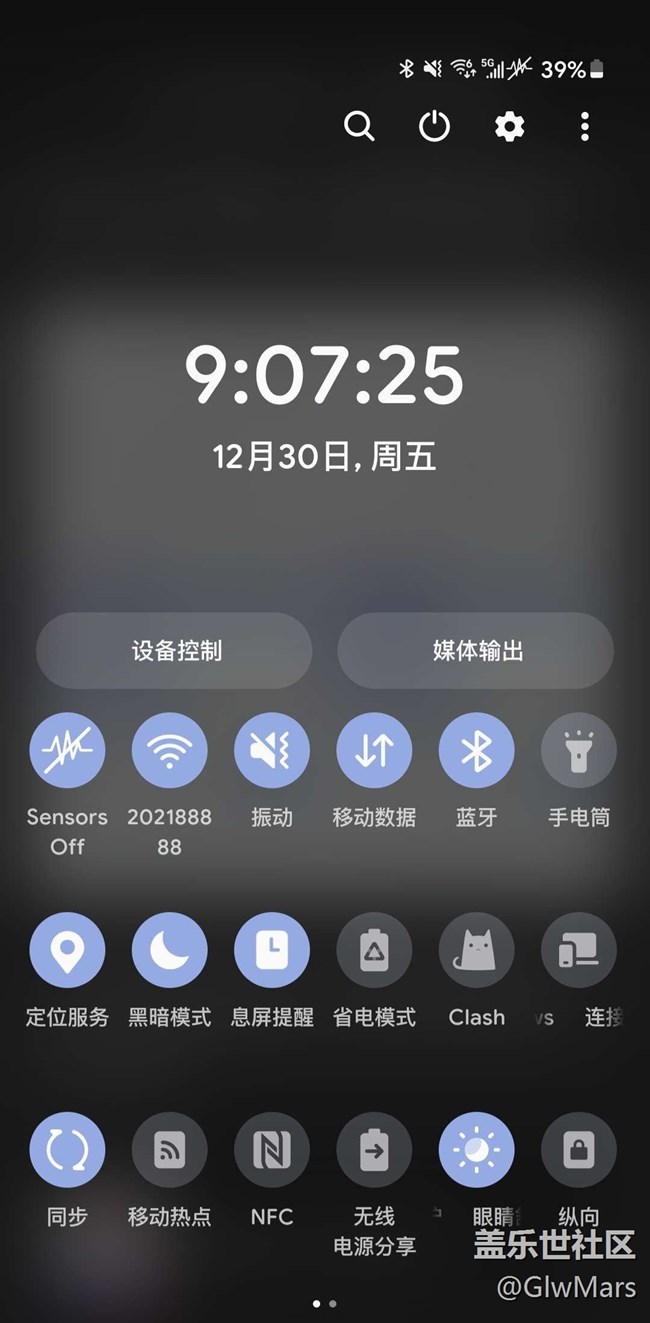Turn on the 手电筒 flashlight
Screen dimensions: 650x1323
tap(579, 750)
